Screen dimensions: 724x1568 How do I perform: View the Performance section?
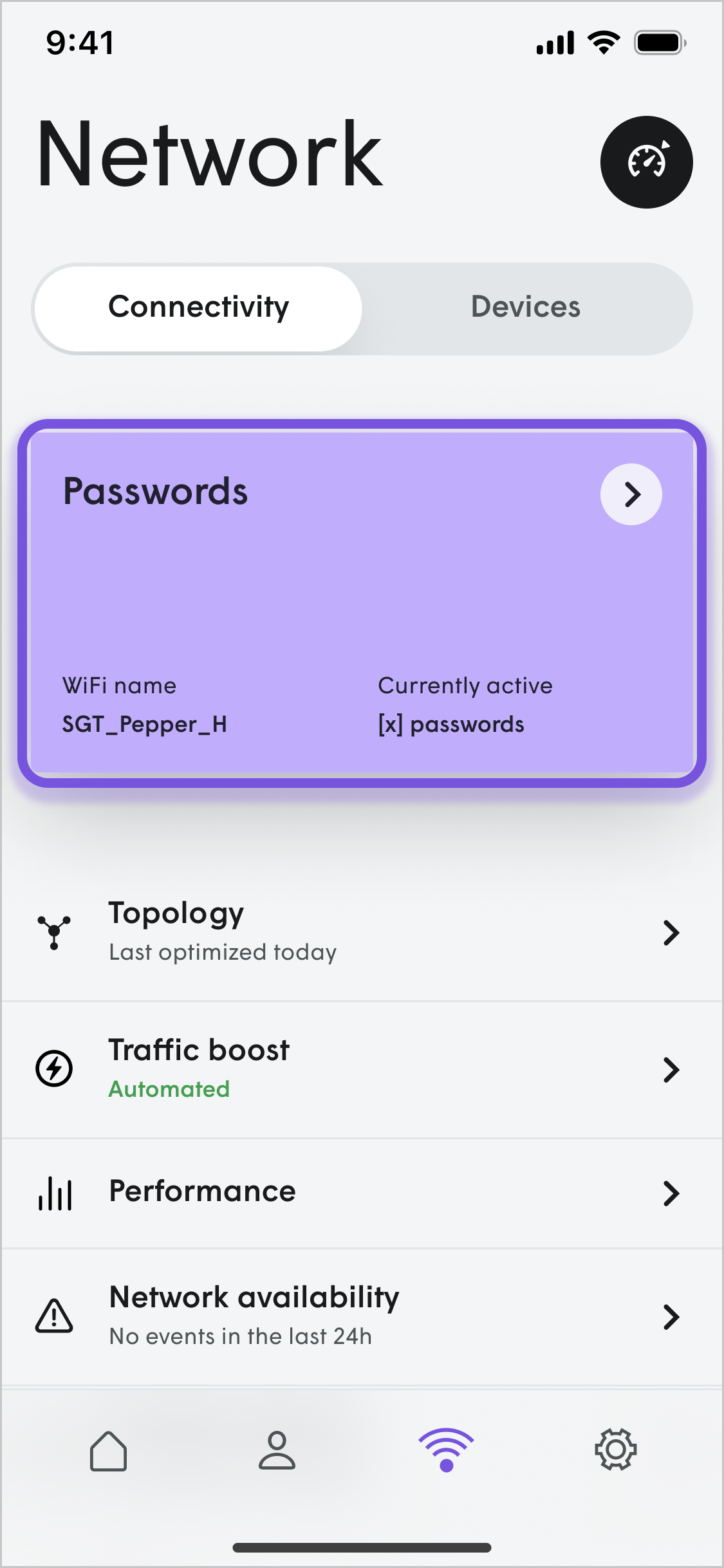tap(360, 1193)
